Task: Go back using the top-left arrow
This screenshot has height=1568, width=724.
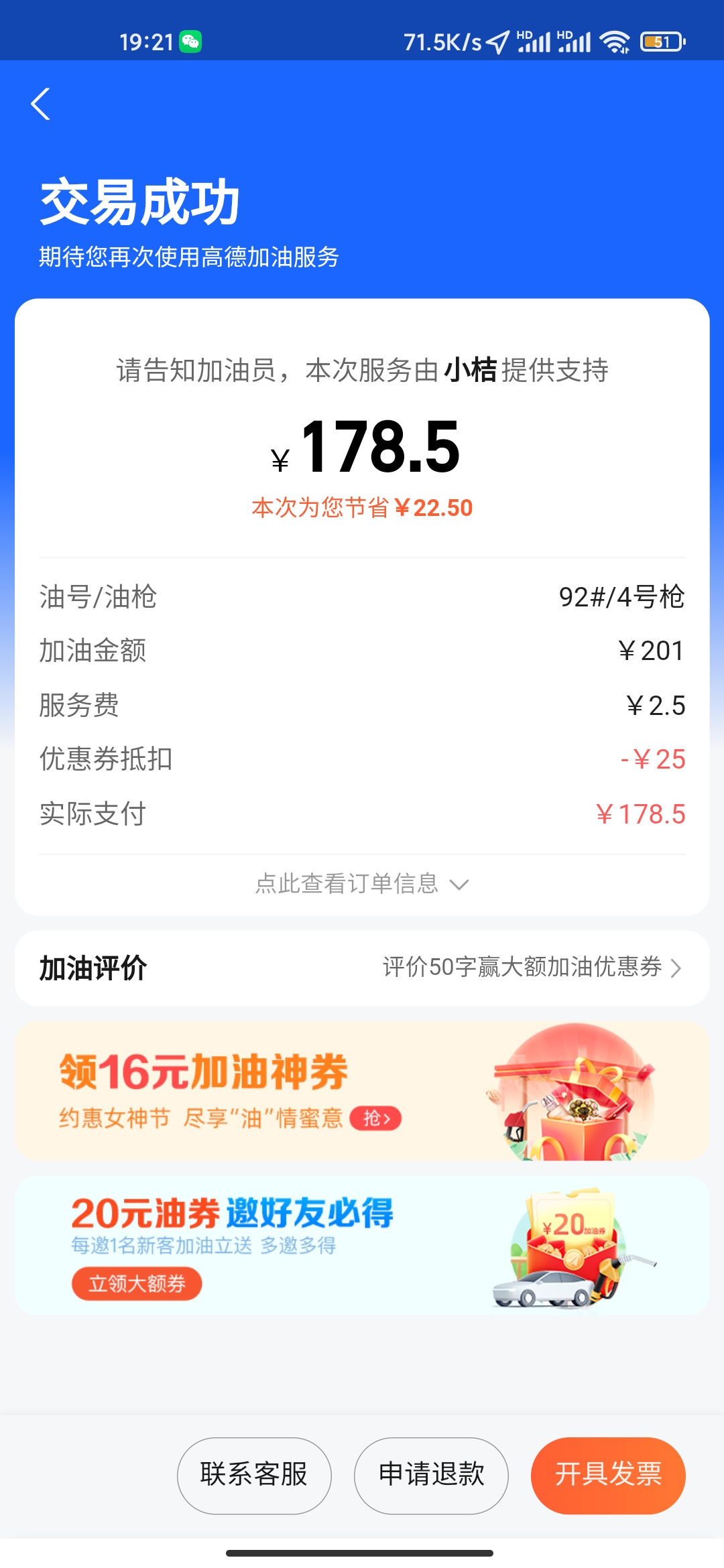Action: point(41,105)
